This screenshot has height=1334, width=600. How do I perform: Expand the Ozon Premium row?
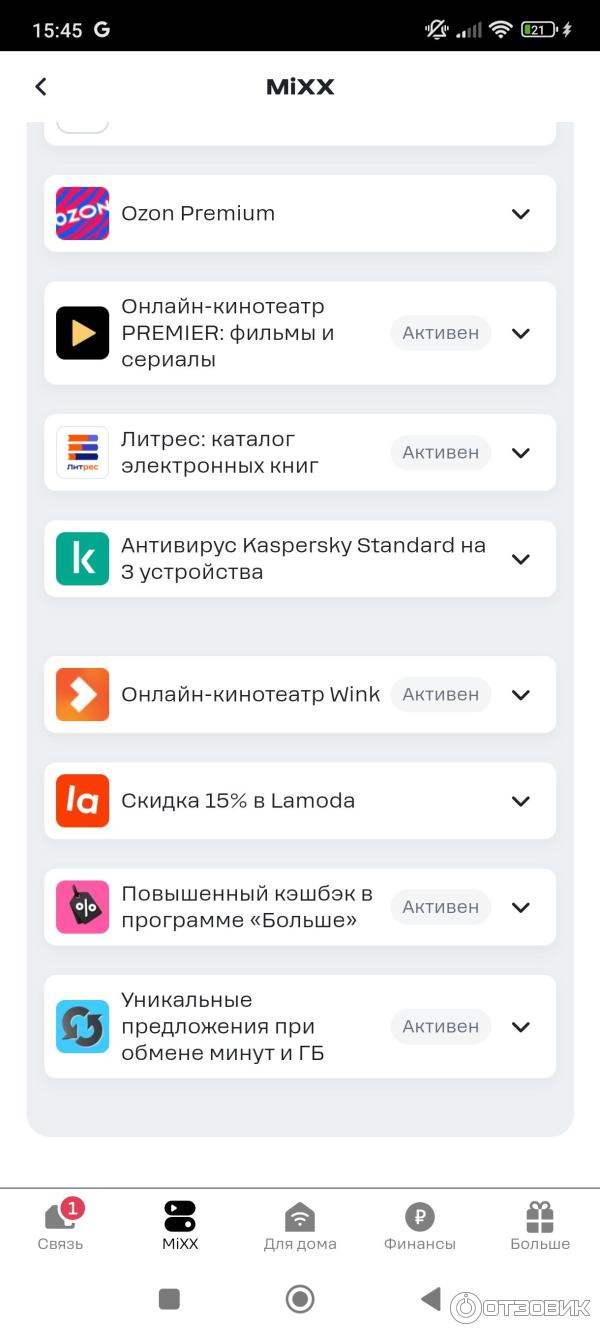(x=520, y=214)
